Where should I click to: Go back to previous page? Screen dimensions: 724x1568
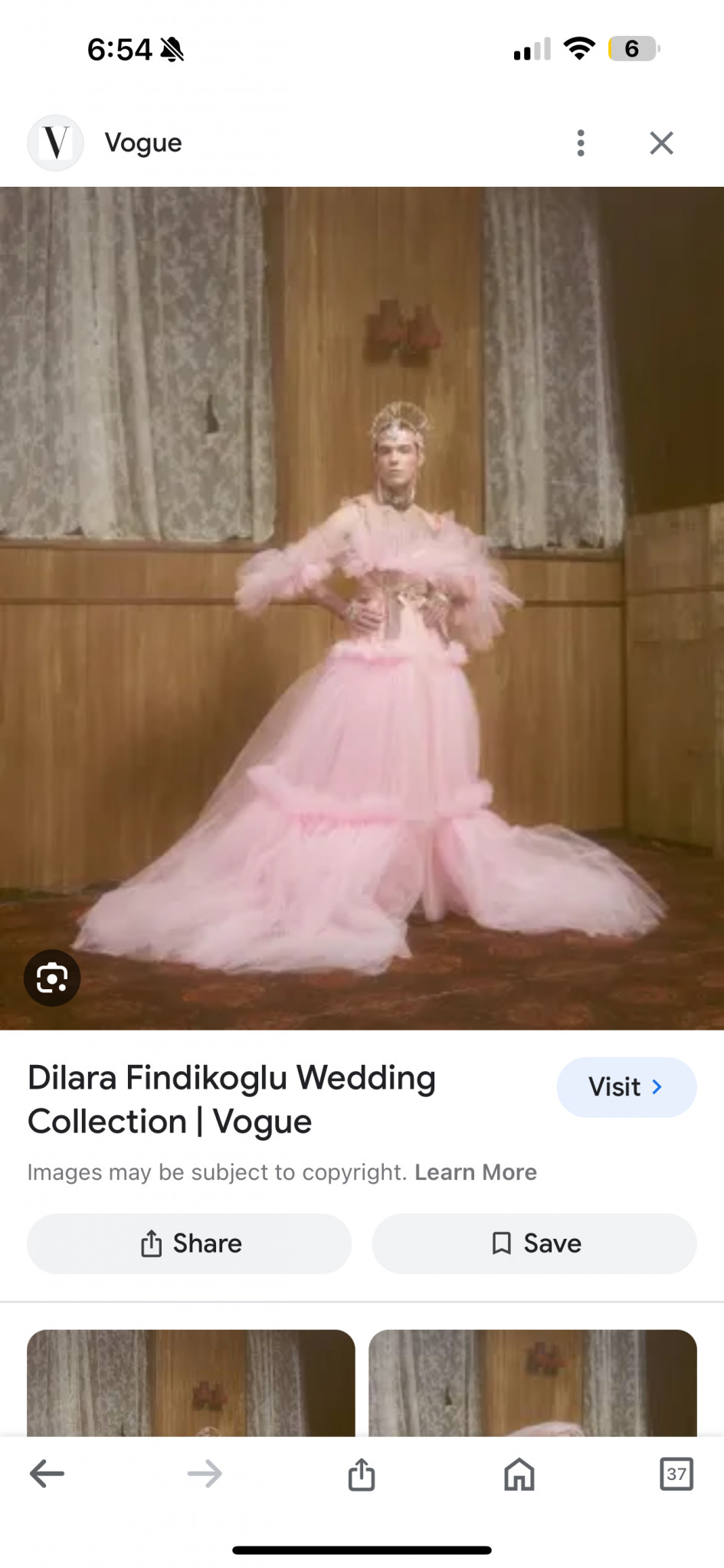[47, 1473]
